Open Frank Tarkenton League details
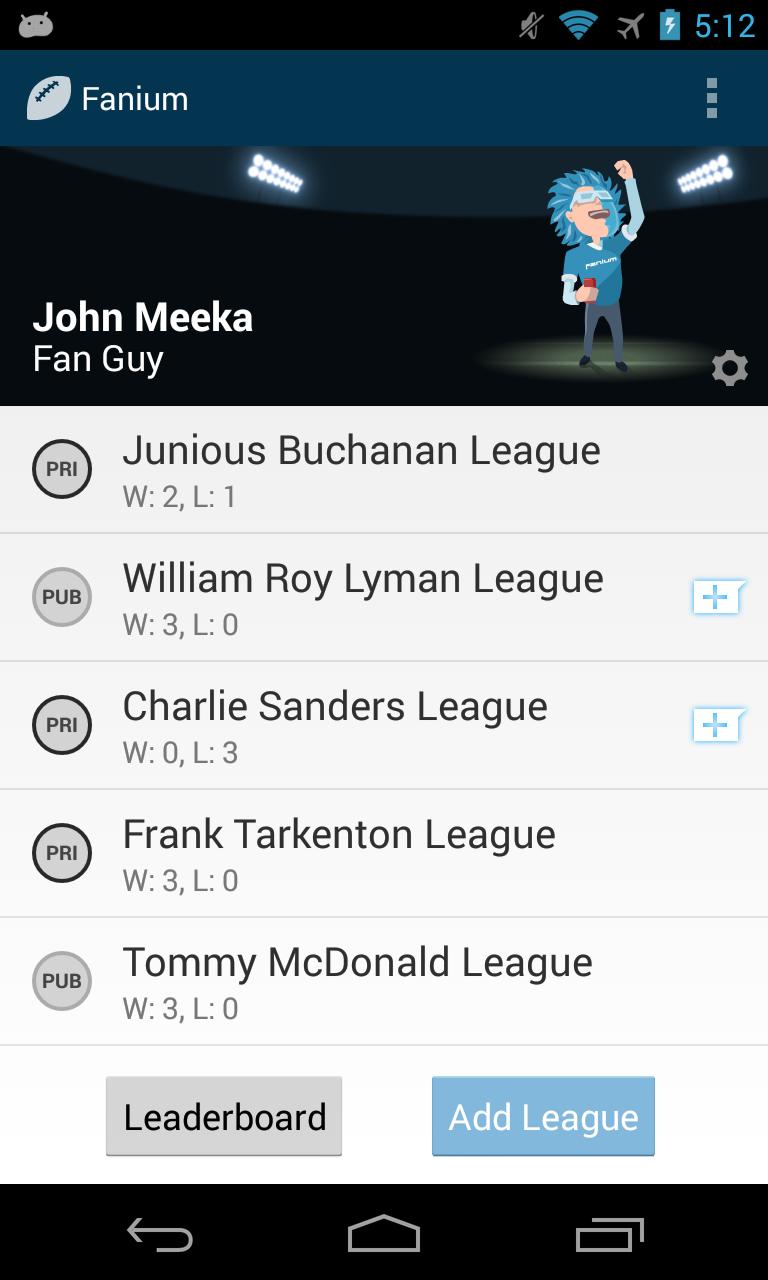 340,853
